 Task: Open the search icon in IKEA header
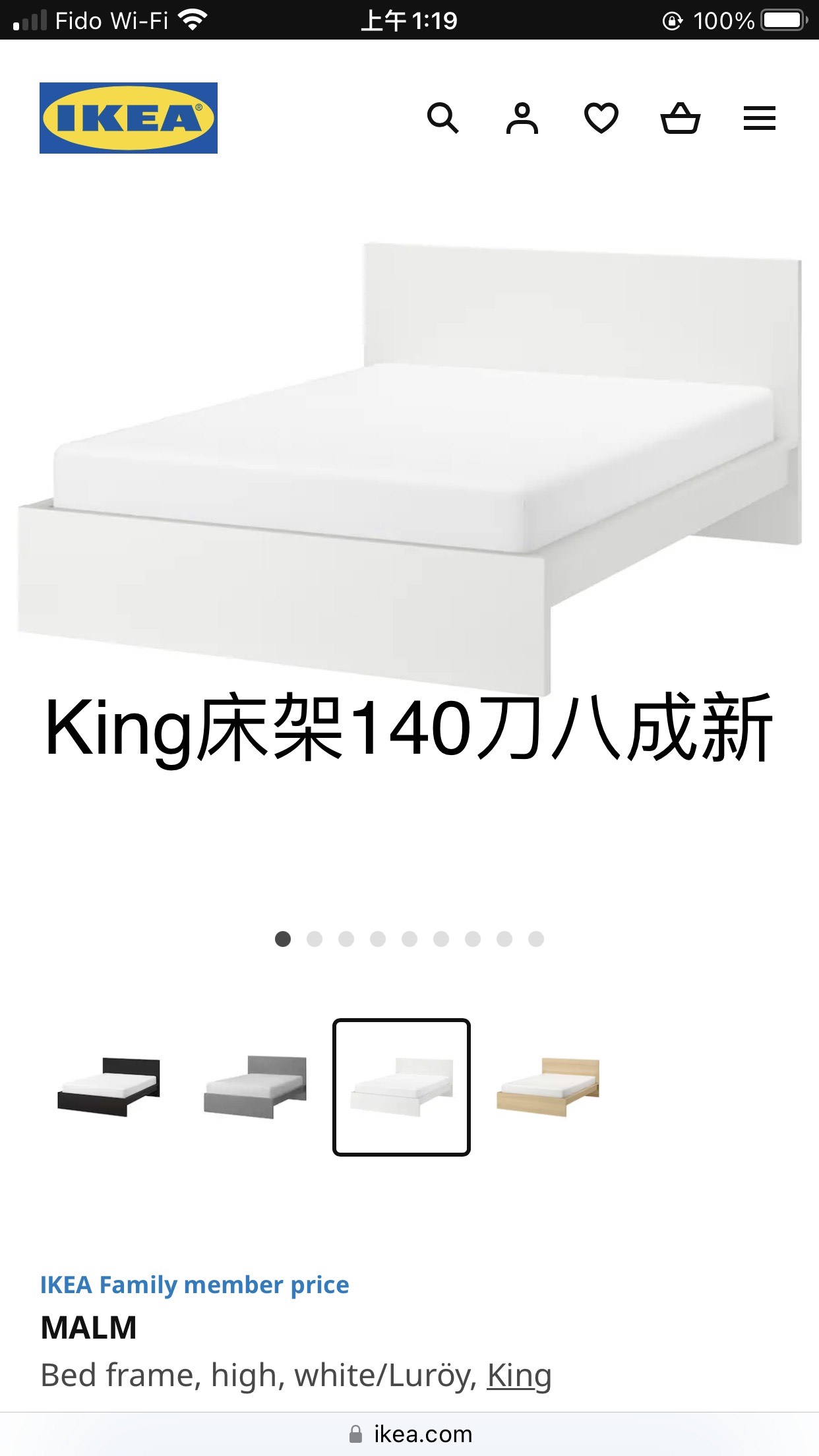[442, 119]
